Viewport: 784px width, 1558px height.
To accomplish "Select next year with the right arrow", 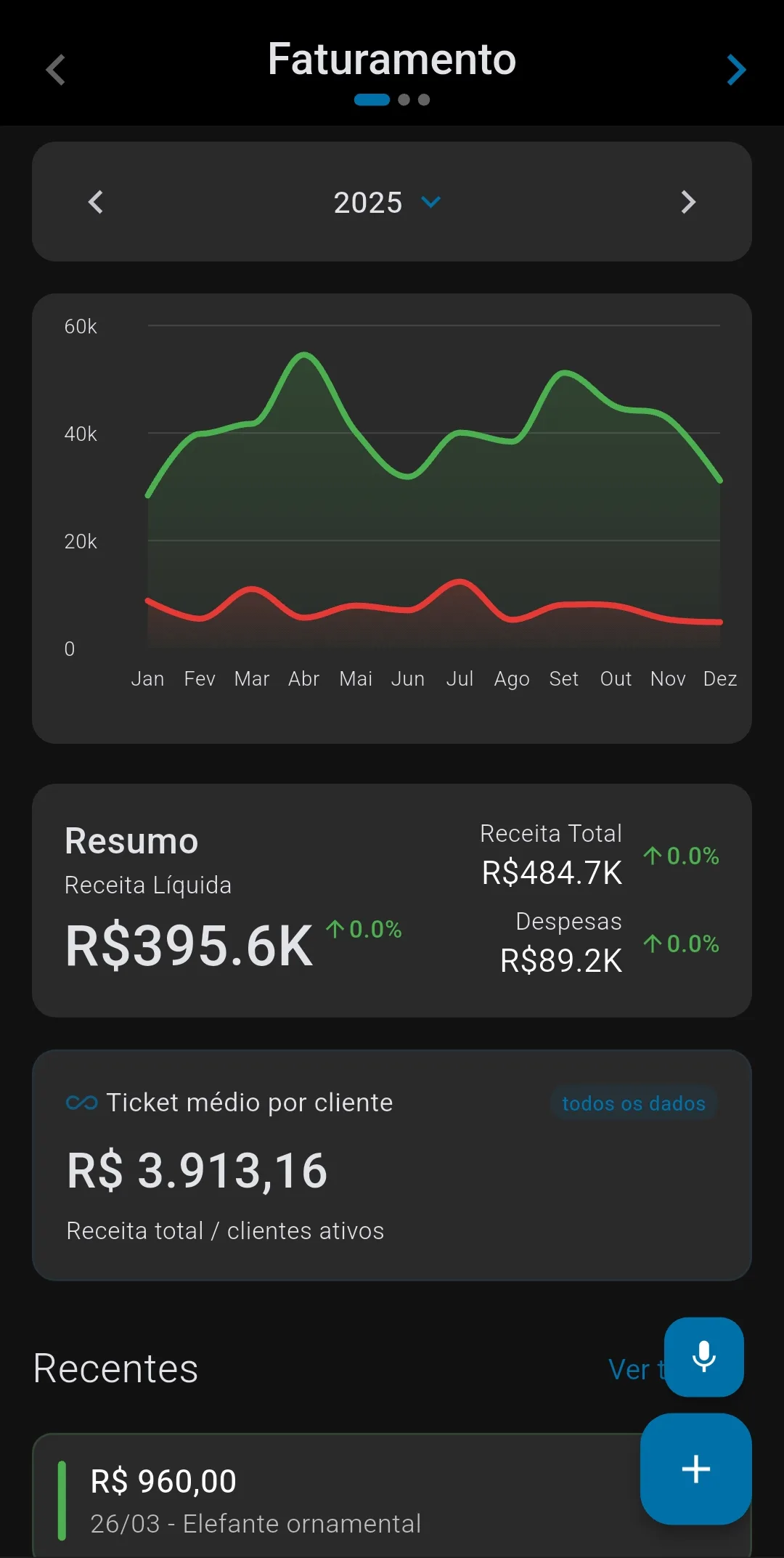I will [x=688, y=202].
